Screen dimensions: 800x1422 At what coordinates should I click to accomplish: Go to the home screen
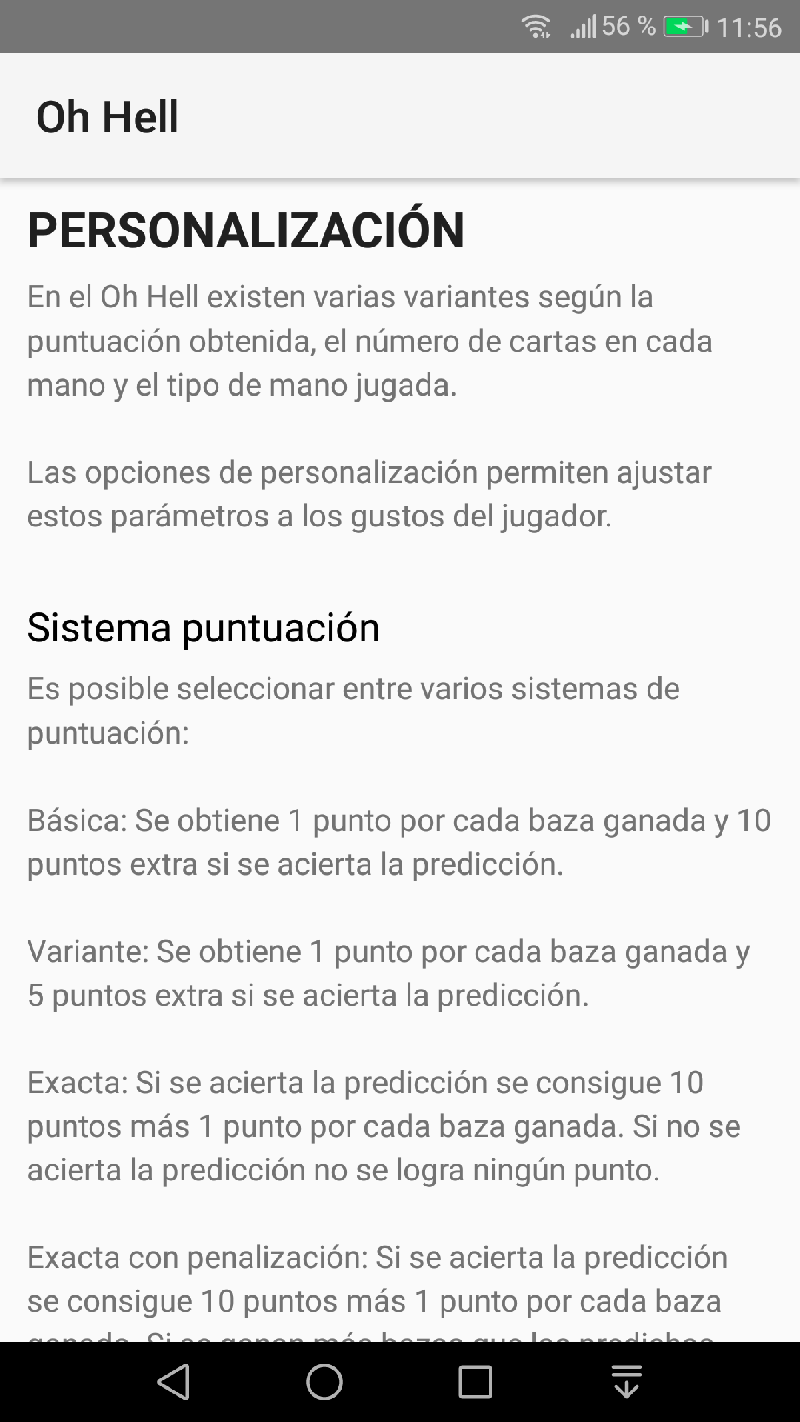(324, 1382)
